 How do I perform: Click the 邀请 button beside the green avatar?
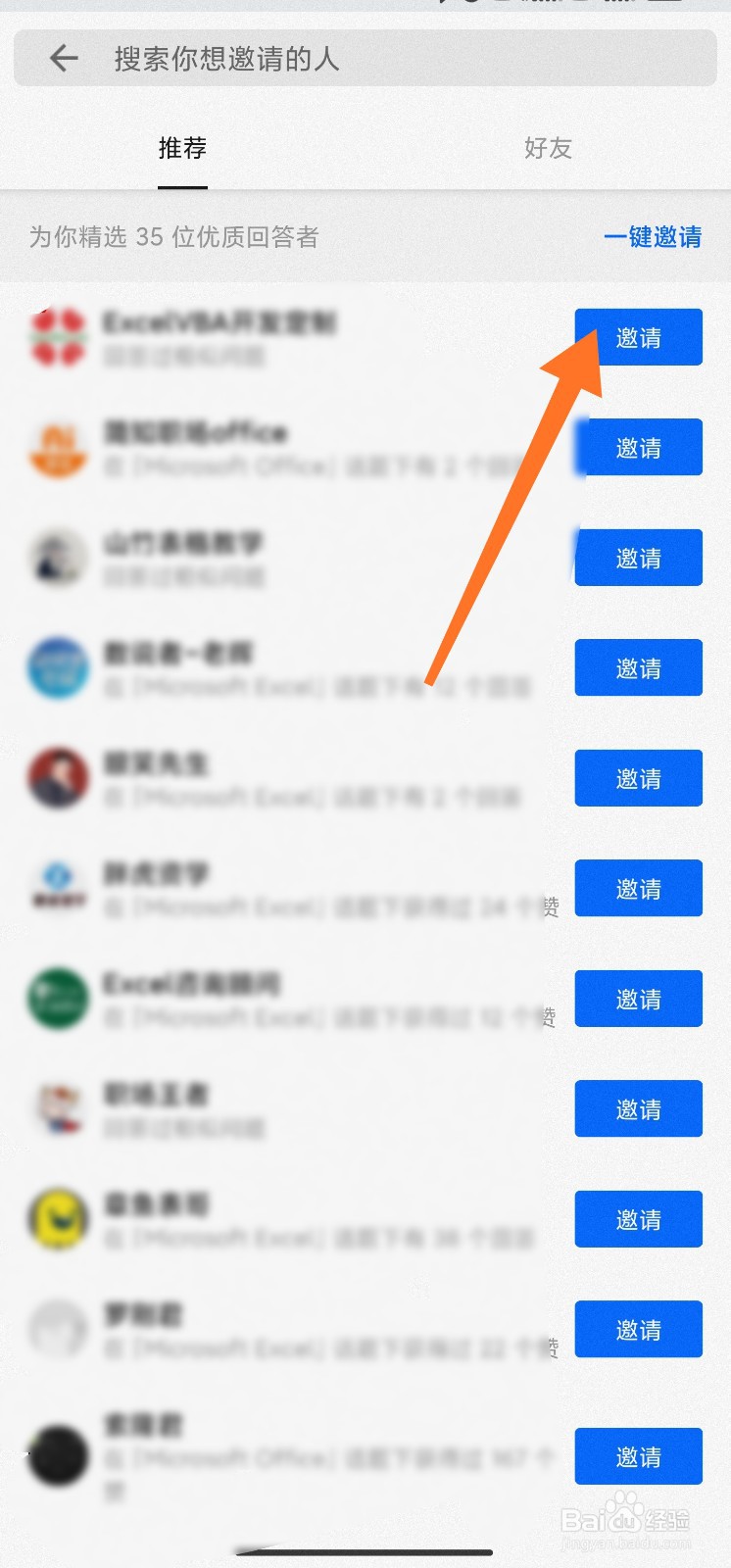[x=638, y=998]
